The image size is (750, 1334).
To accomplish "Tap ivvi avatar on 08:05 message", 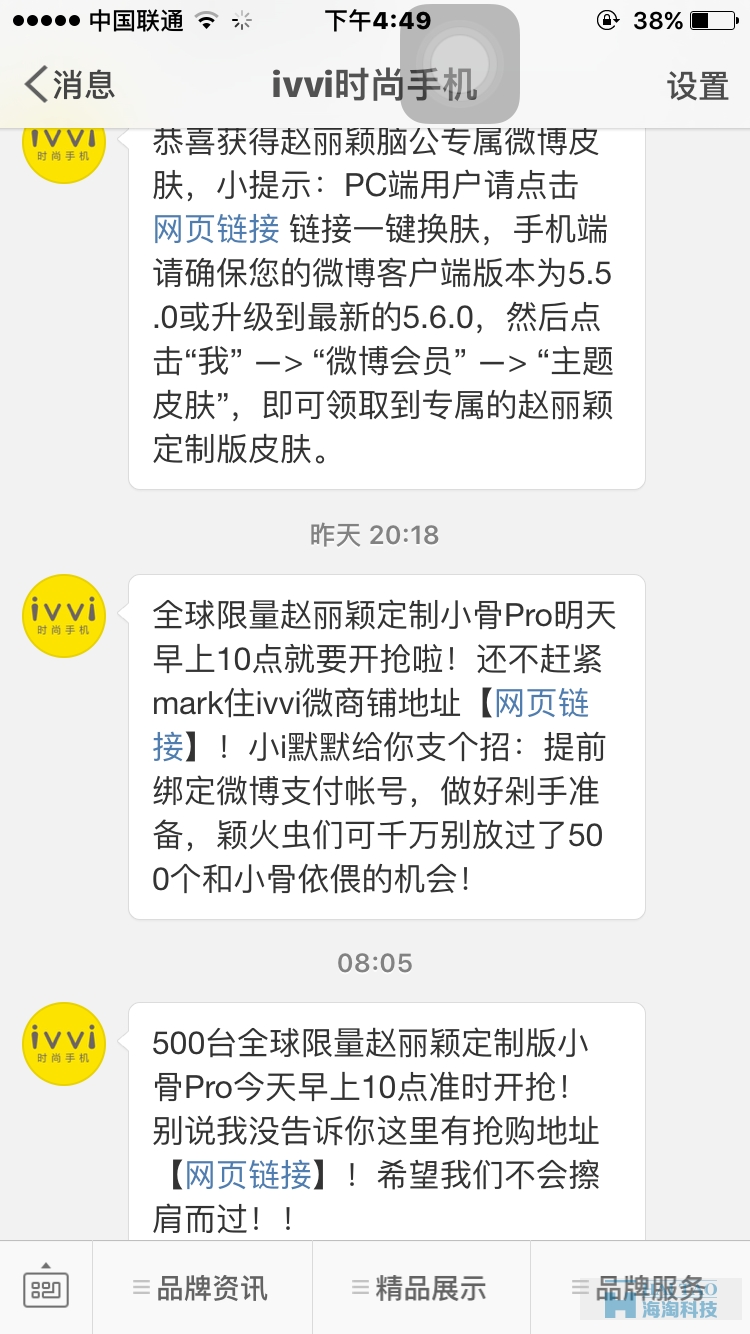I will [x=64, y=1044].
